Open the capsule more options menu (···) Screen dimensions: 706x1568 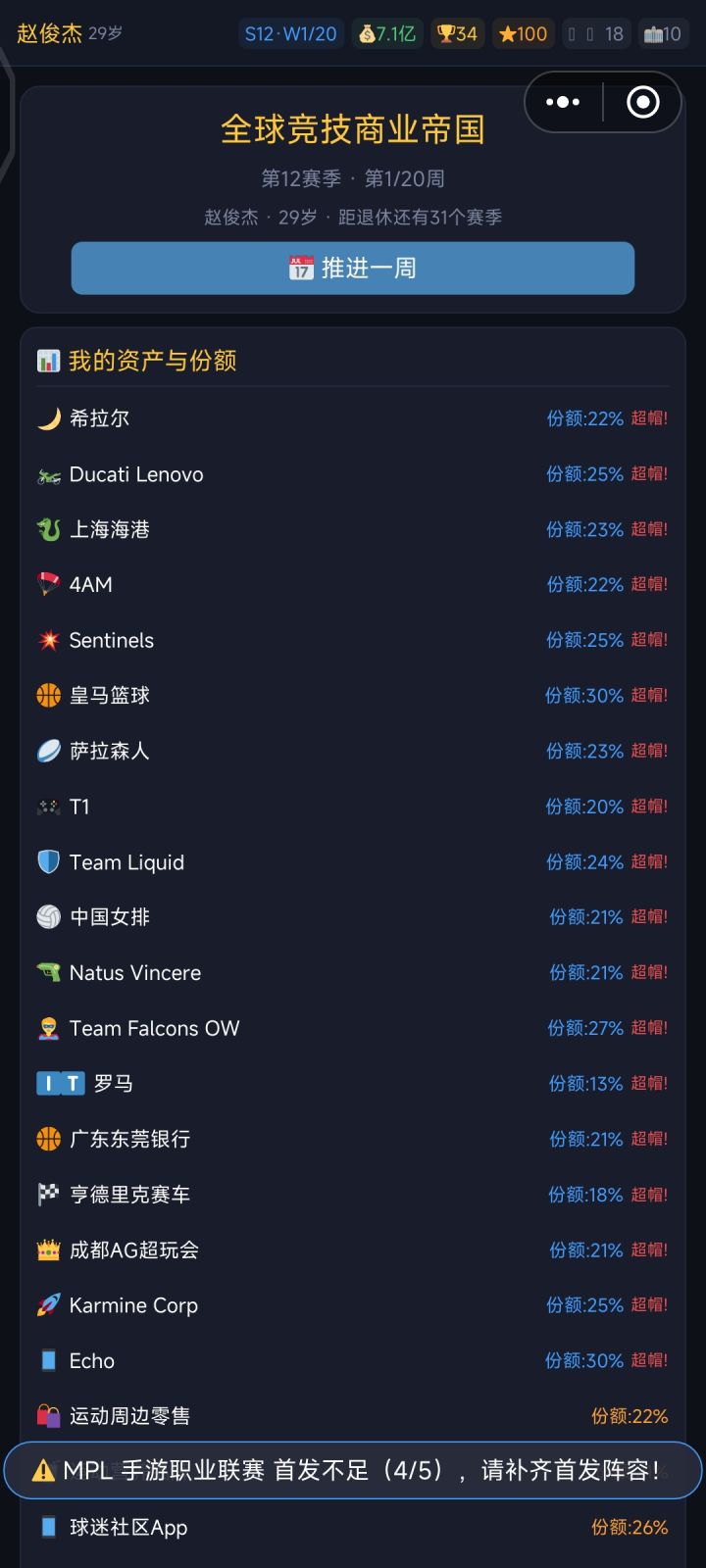pyautogui.click(x=564, y=101)
